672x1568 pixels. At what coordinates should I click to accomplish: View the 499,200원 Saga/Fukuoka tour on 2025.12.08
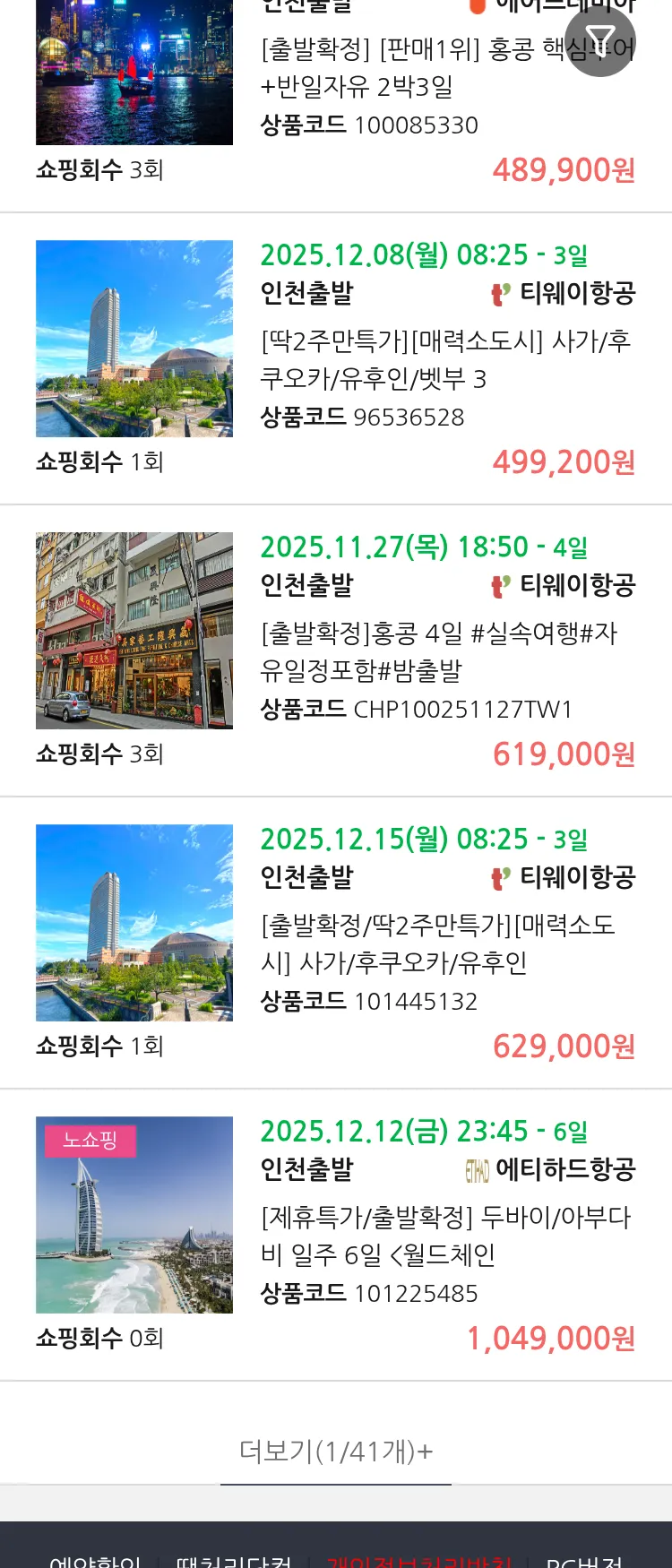[x=445, y=359]
